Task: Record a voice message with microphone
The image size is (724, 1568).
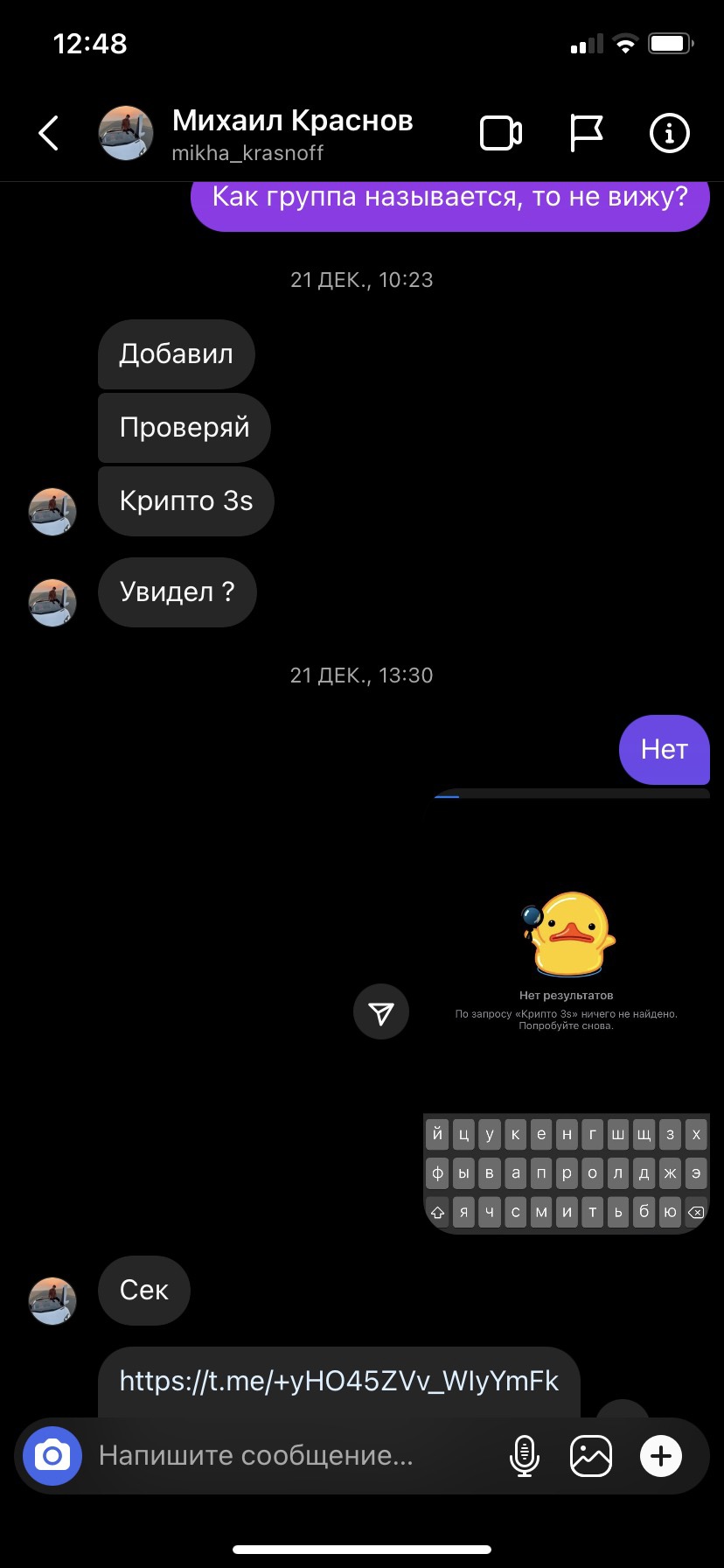Action: 524,1456
